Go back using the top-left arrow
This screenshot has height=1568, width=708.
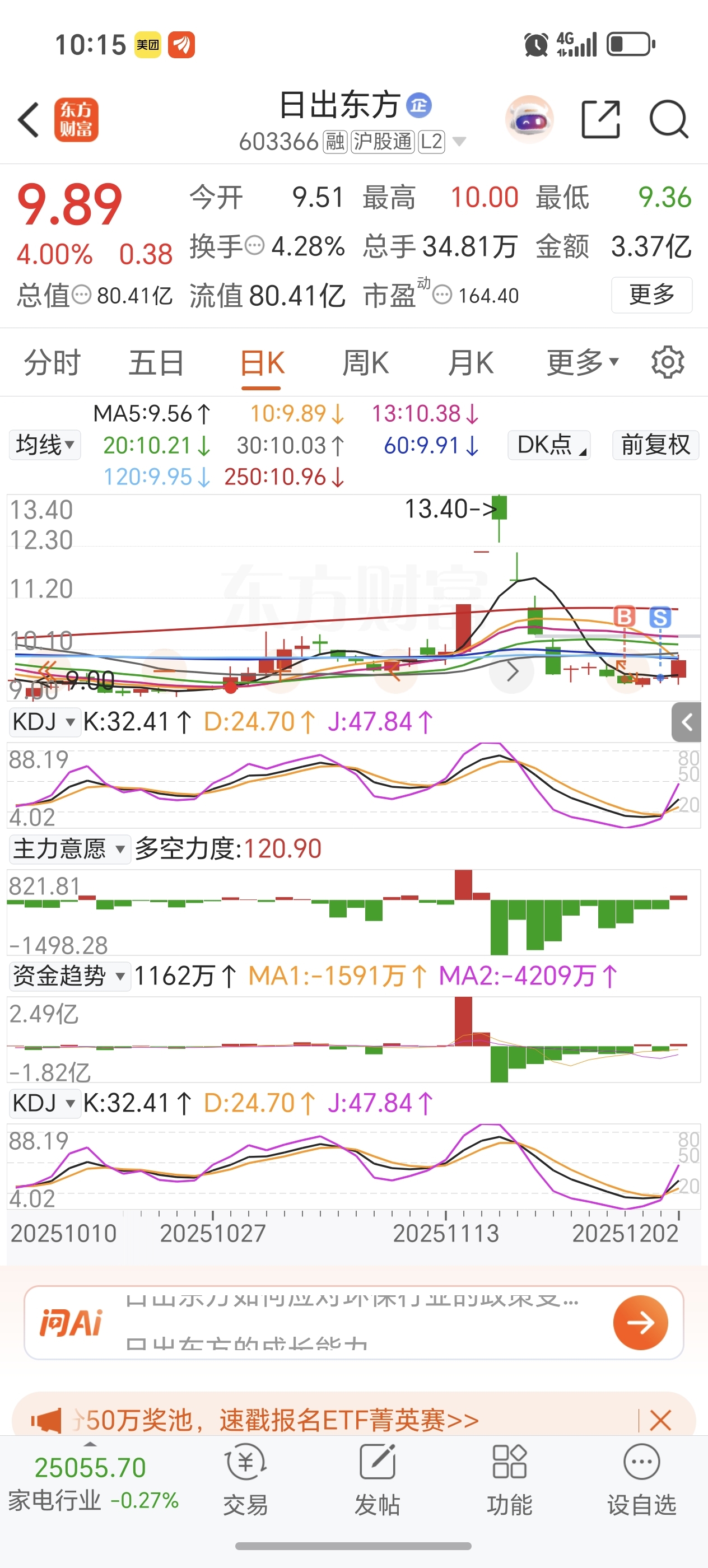pos(29,120)
